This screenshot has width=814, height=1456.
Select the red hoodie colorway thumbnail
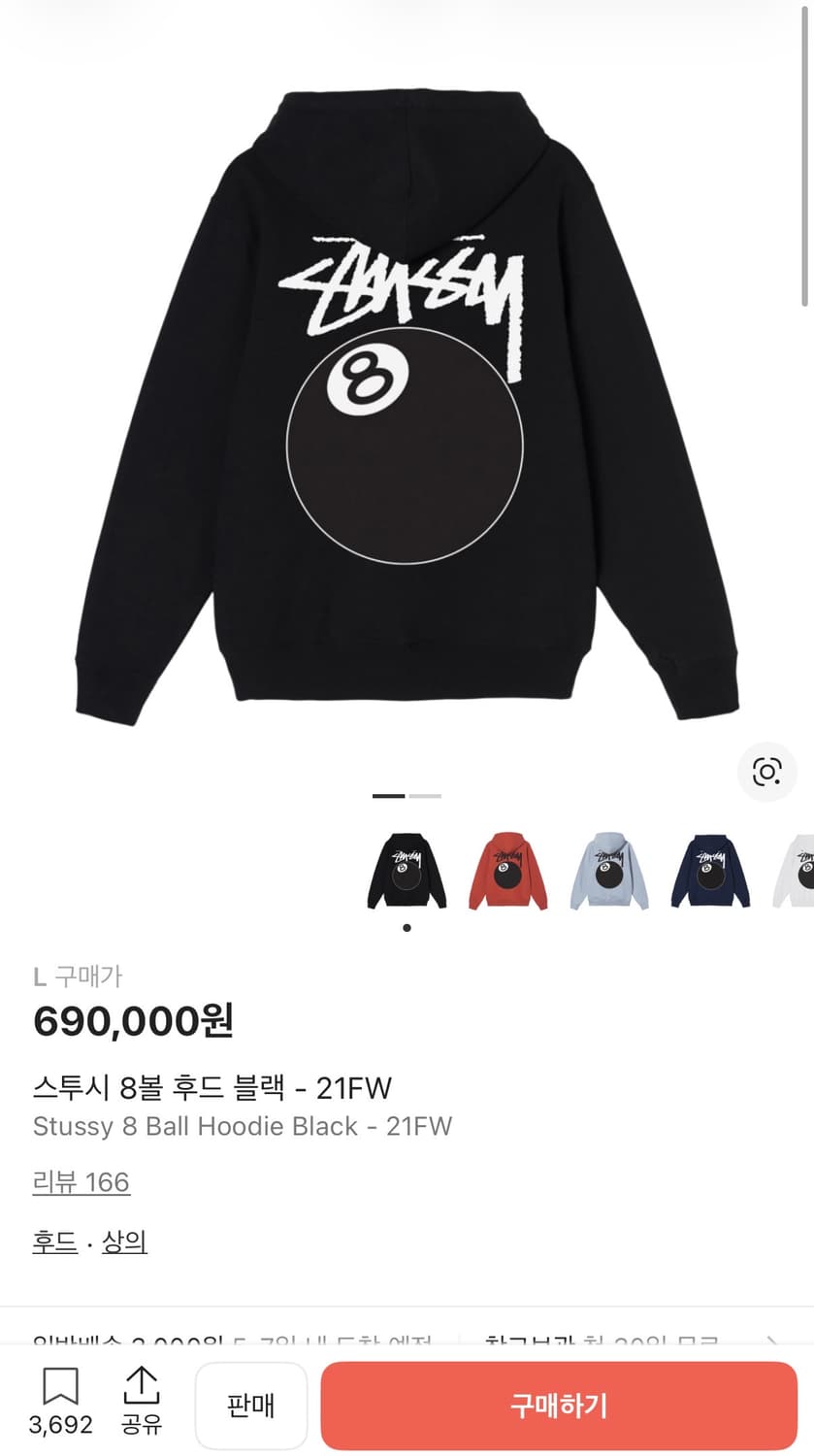(x=508, y=871)
